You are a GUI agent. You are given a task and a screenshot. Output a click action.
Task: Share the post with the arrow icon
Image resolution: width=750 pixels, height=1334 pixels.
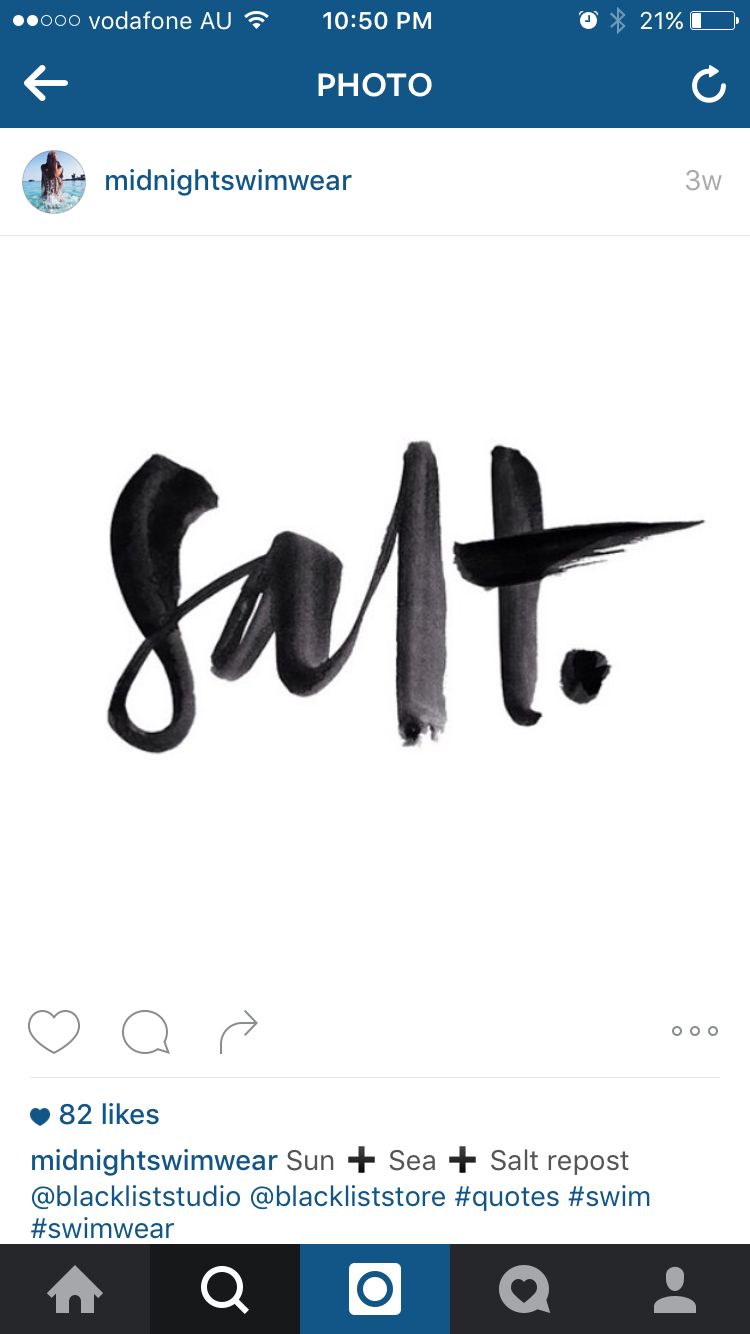click(239, 1032)
